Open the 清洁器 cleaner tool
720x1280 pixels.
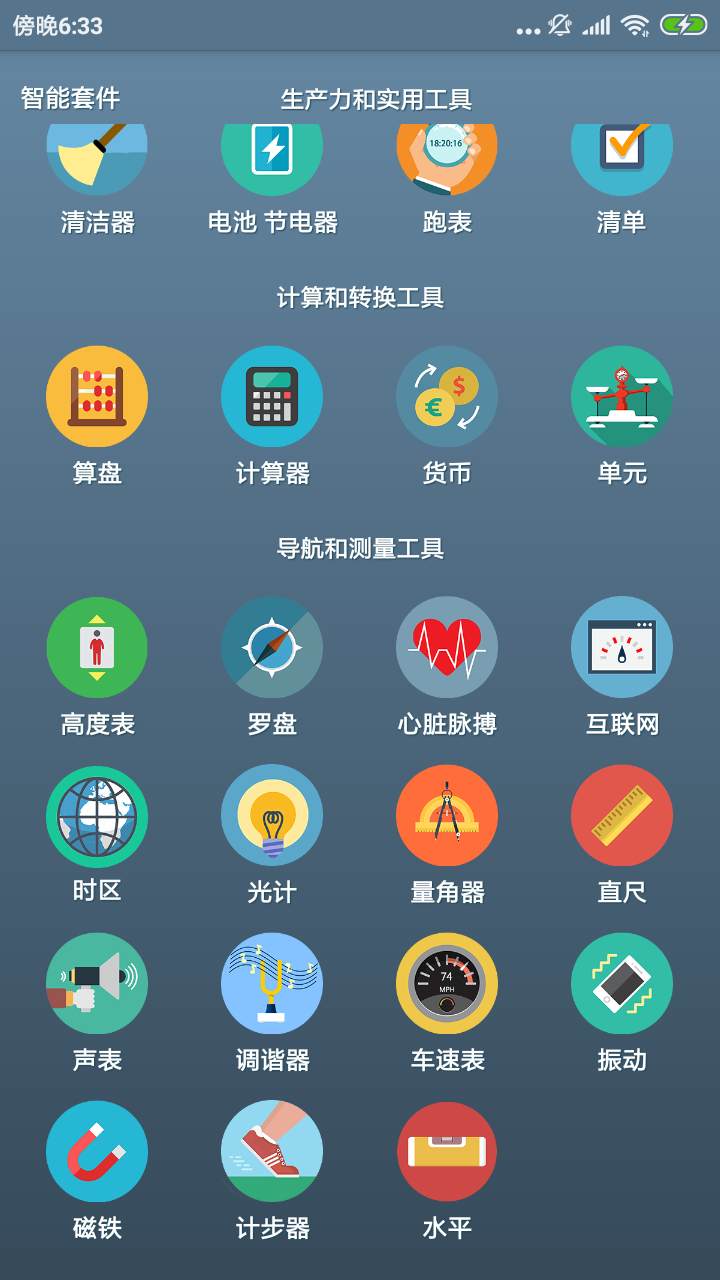[97, 160]
